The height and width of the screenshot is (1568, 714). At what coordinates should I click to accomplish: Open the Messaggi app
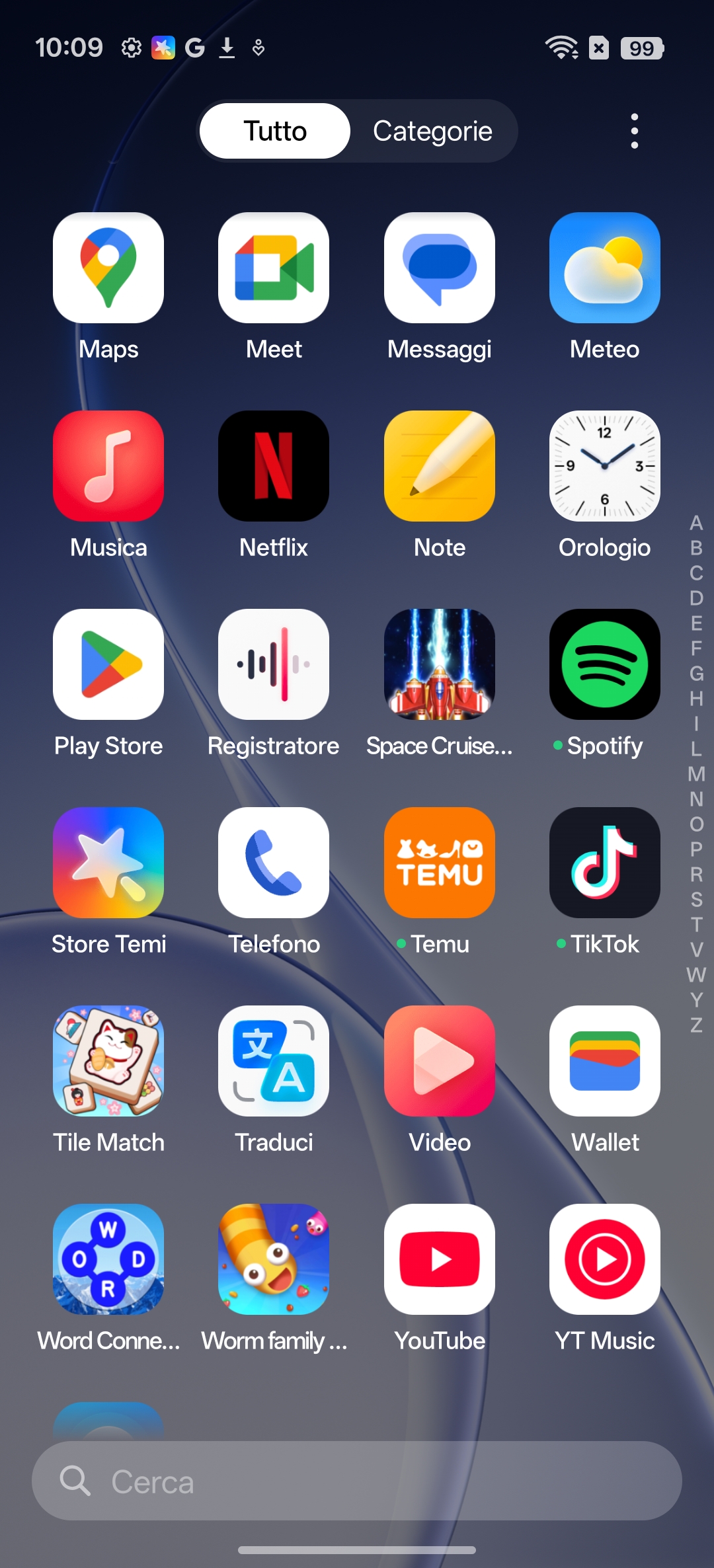click(x=440, y=268)
